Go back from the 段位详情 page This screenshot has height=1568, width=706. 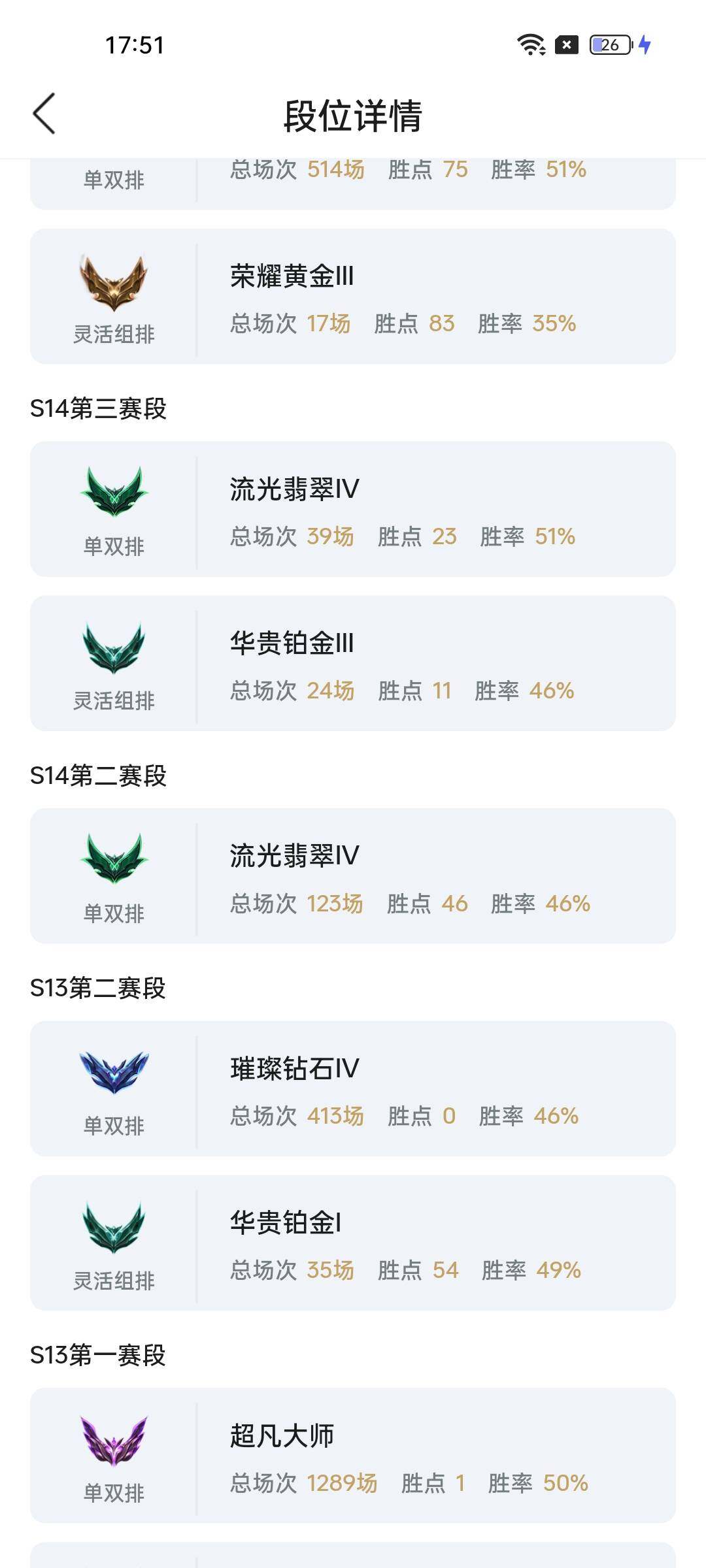(44, 114)
